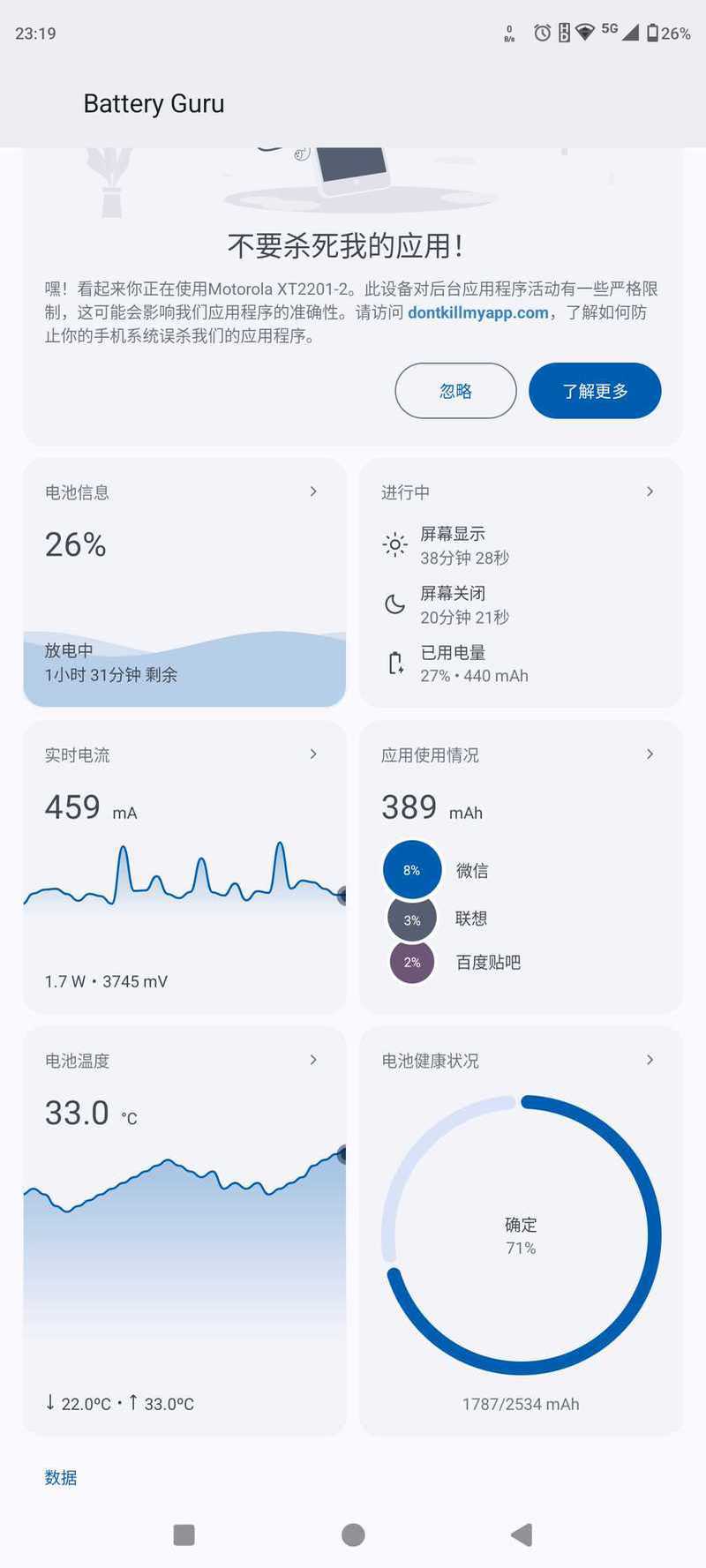This screenshot has width=706, height=1568.
Task: Go back using the system back button
Action: pos(522,1534)
